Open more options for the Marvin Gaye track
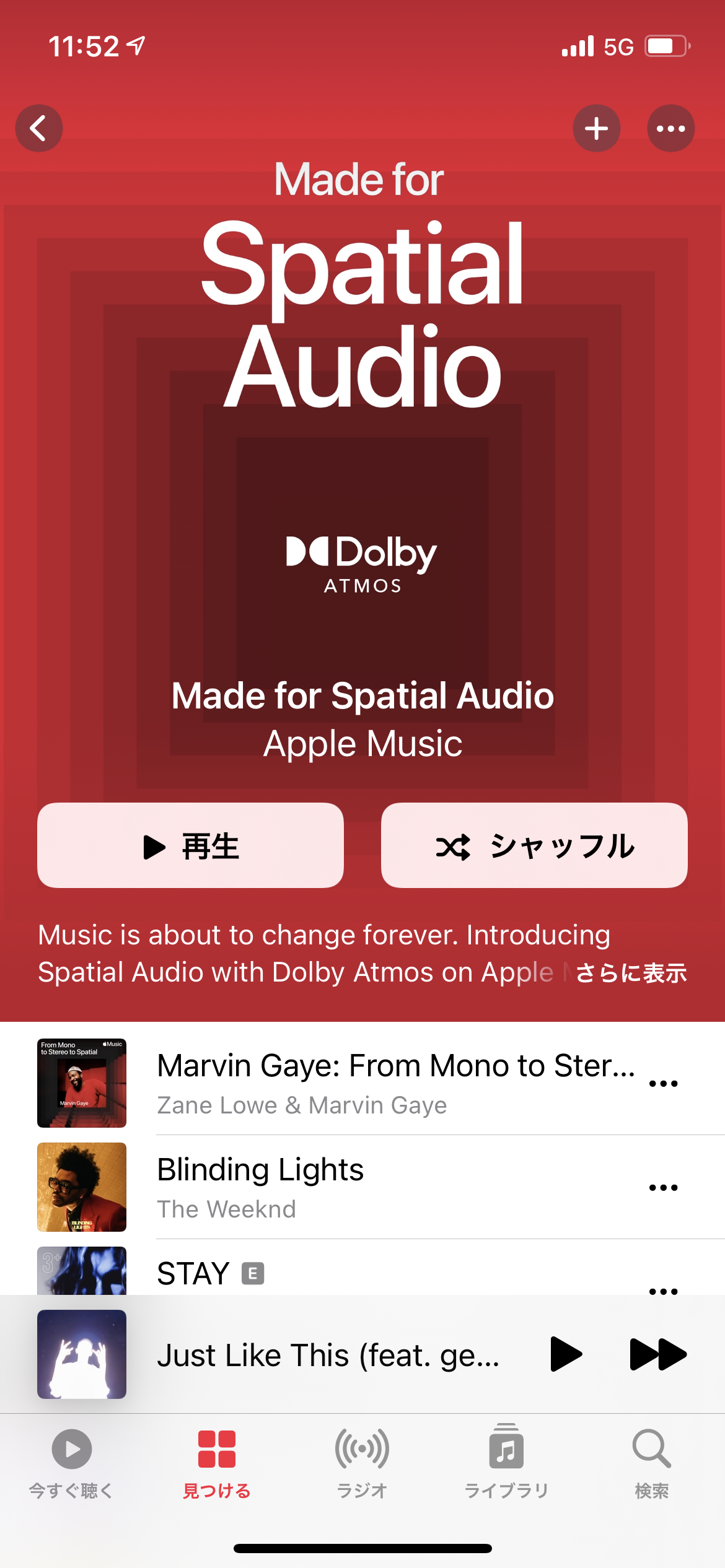The height and width of the screenshot is (1568, 725). coord(663,1084)
